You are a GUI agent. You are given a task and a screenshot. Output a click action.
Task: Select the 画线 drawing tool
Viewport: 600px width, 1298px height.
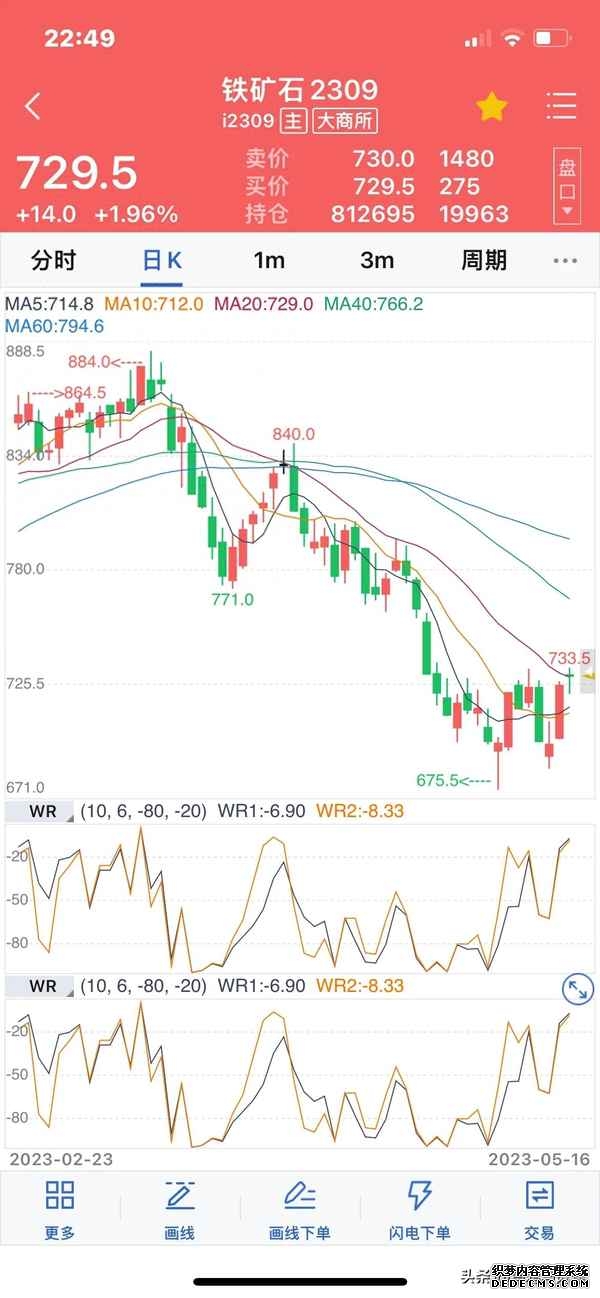click(180, 1208)
